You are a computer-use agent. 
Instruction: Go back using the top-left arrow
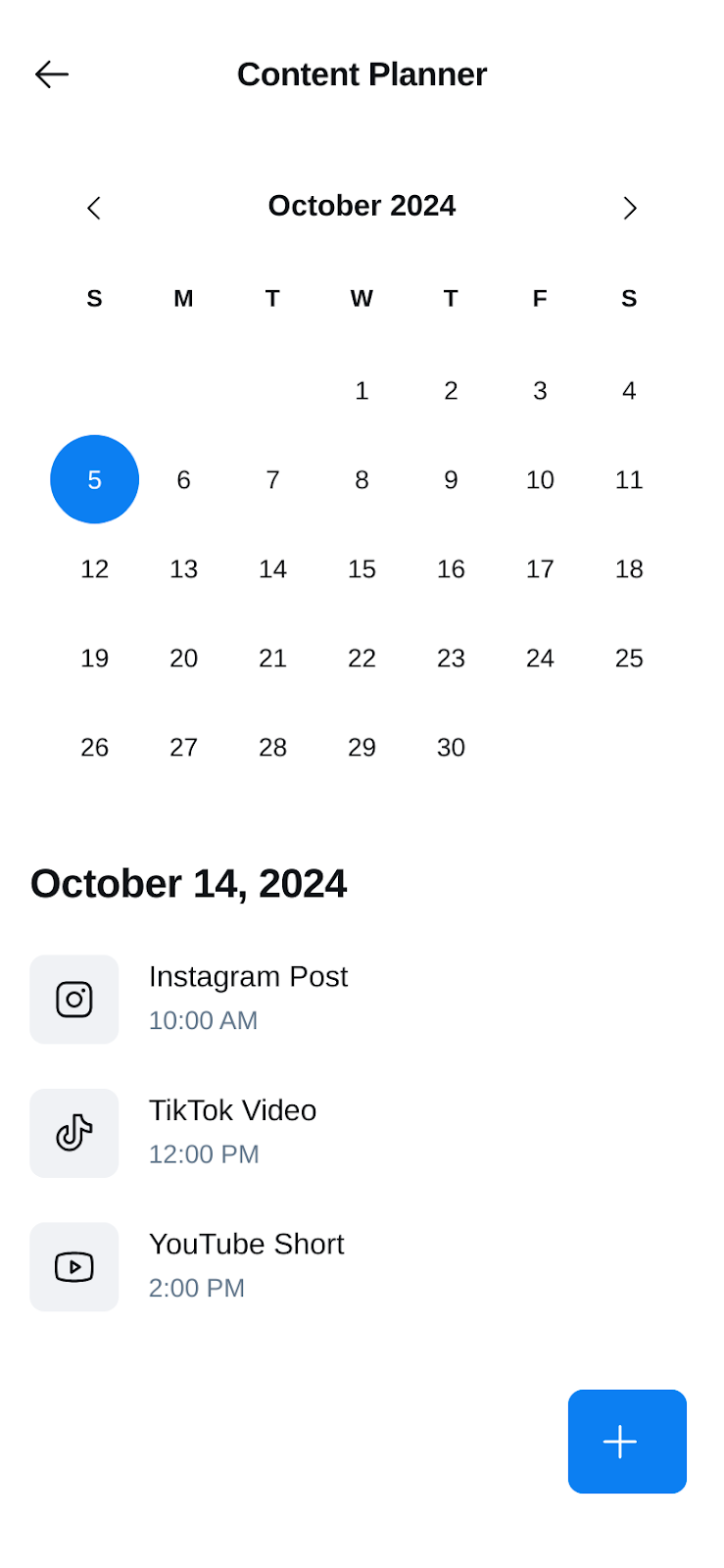52,74
